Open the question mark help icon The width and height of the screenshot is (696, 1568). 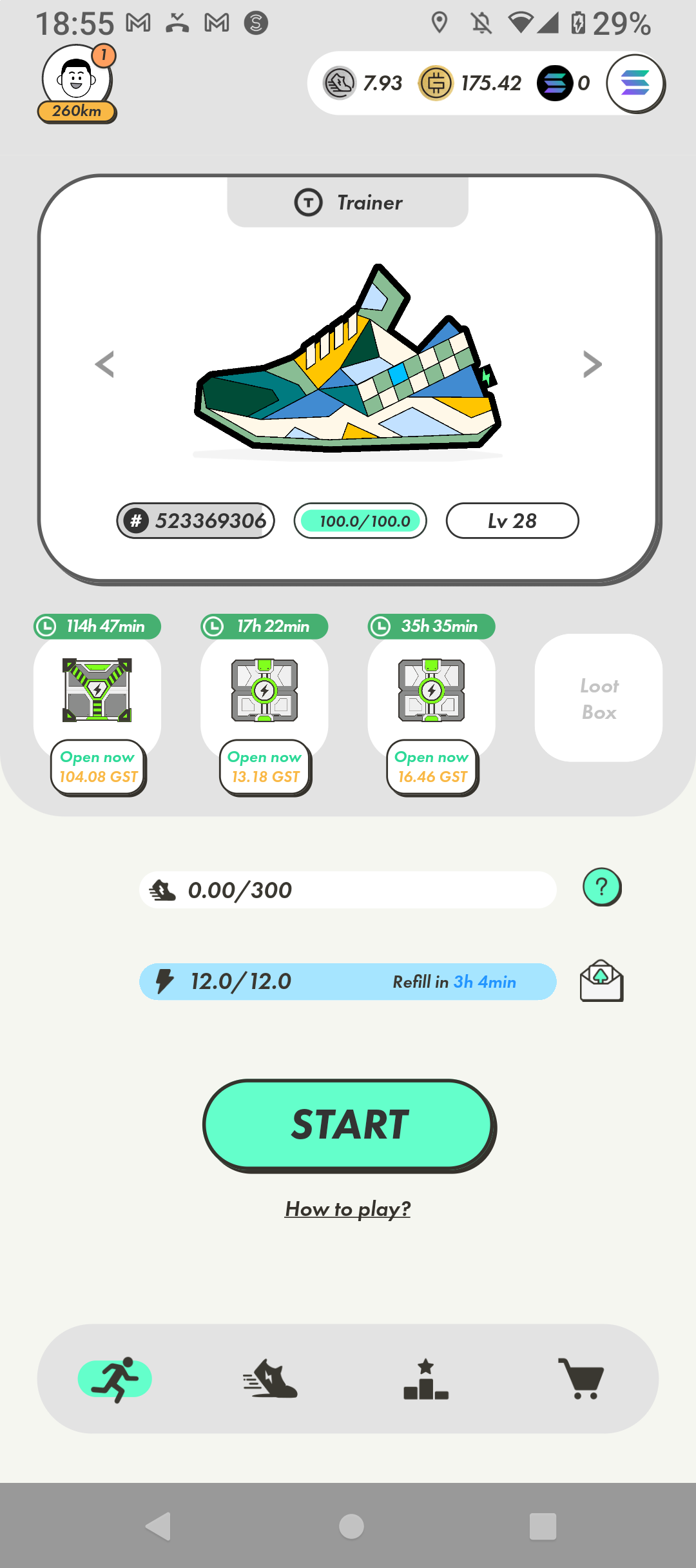[x=601, y=887]
